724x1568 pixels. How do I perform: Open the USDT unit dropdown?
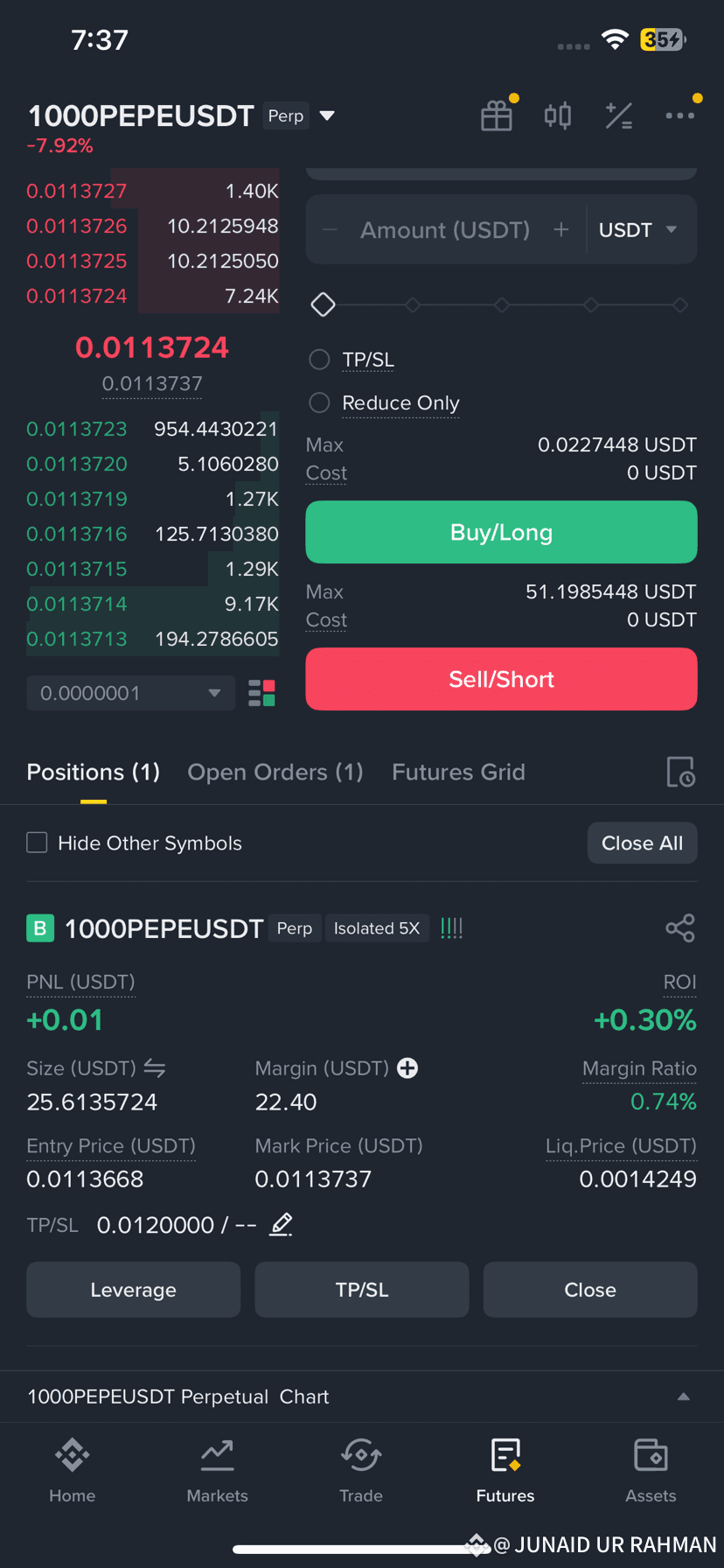(x=639, y=230)
